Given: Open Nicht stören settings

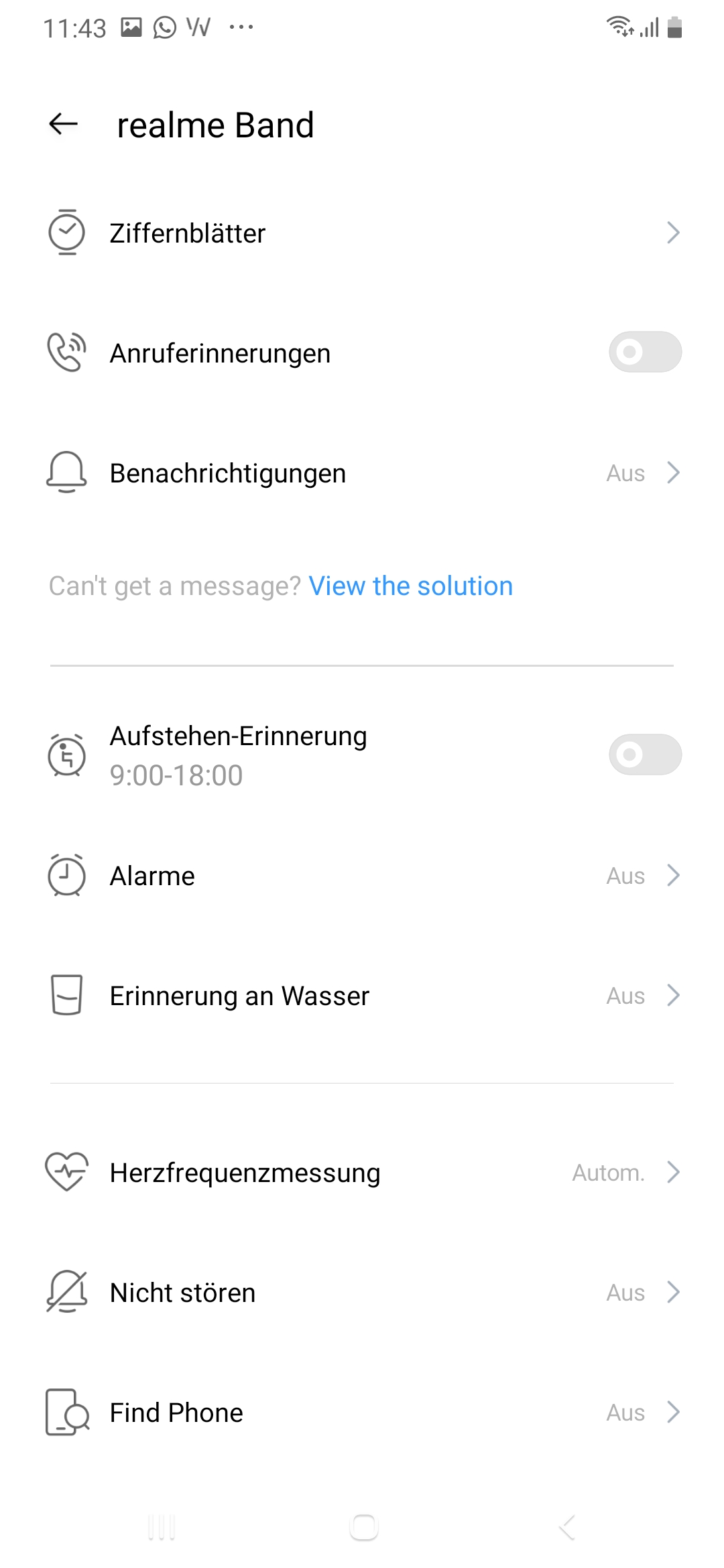Looking at the screenshot, I should point(362,1293).
